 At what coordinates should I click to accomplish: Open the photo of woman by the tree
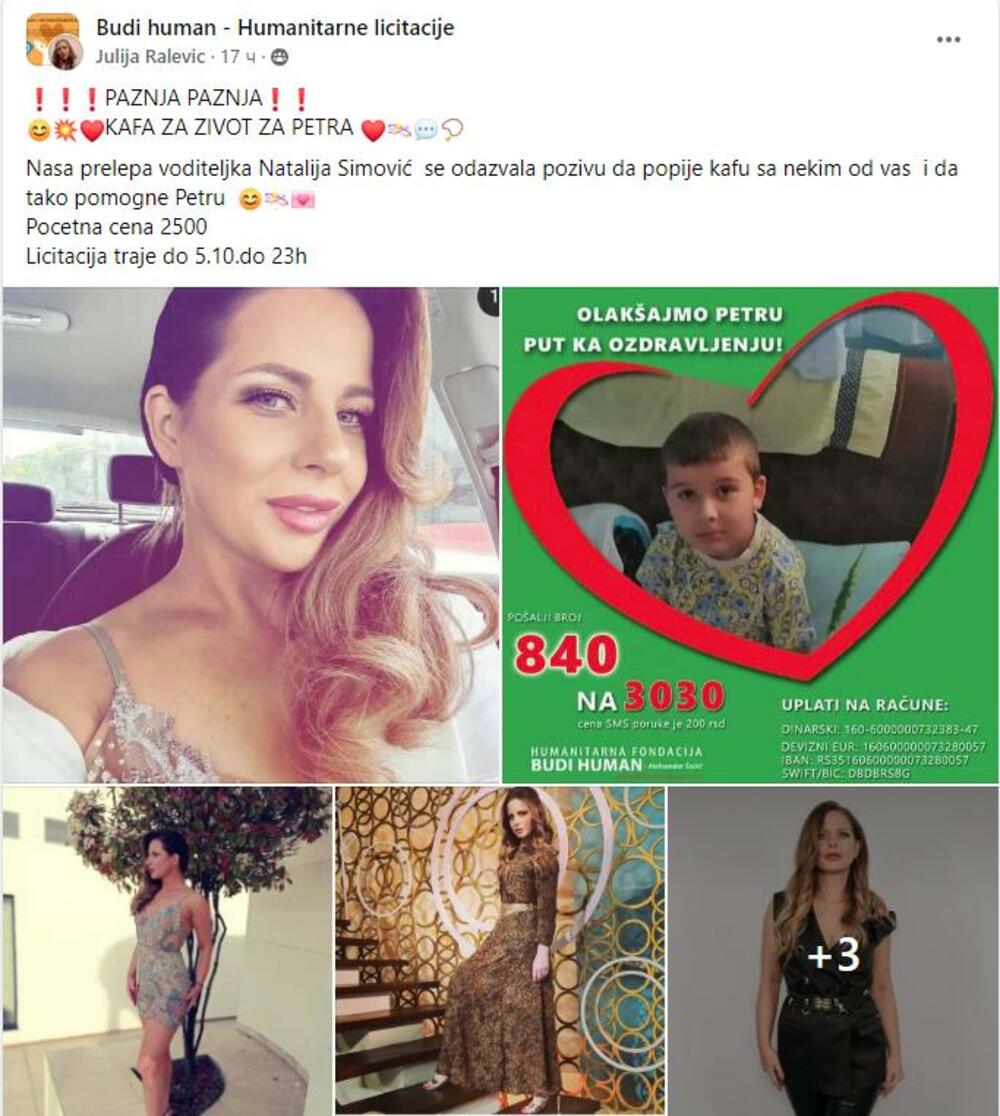coord(166,950)
